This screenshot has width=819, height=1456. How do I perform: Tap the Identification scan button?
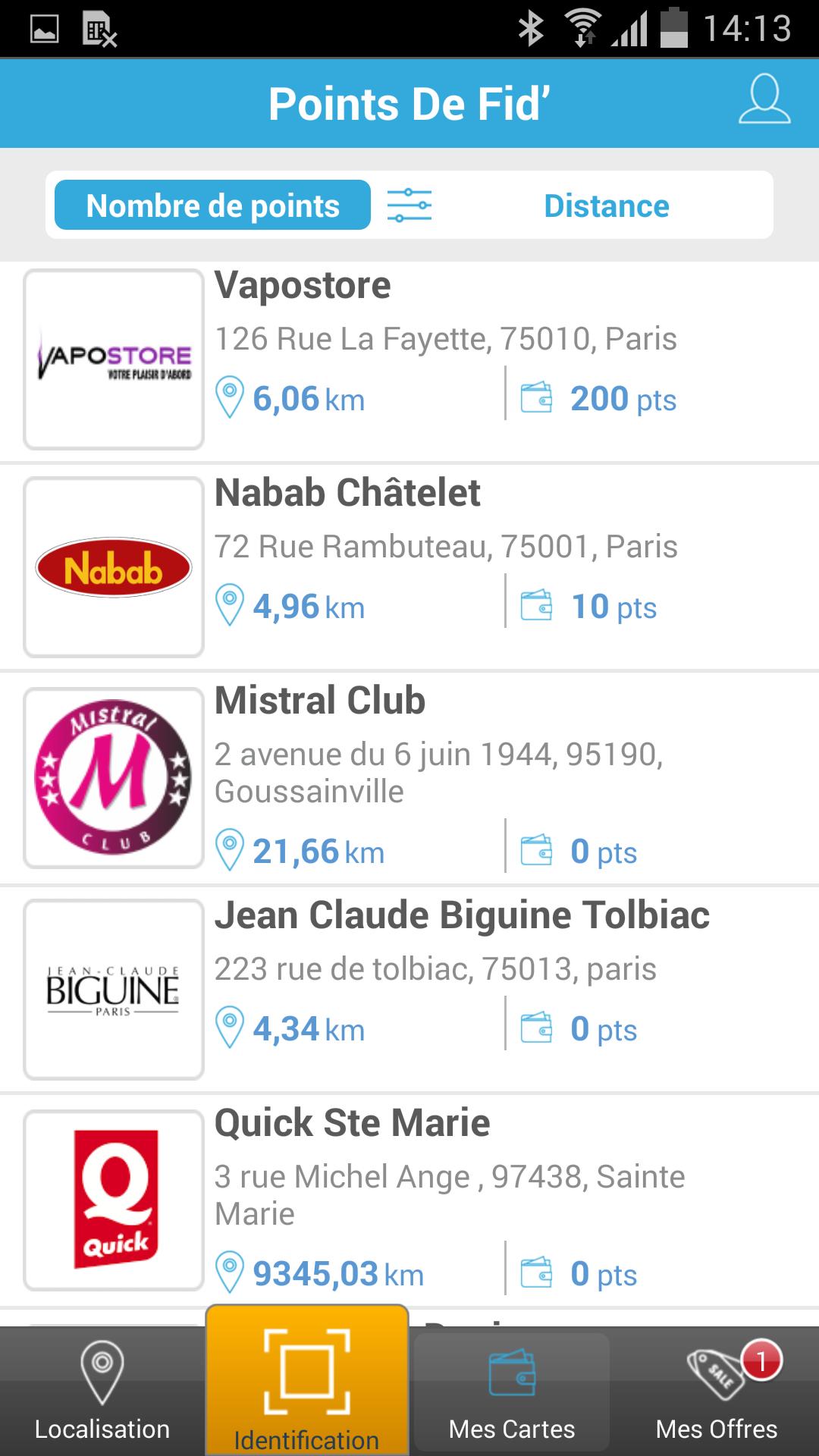(x=307, y=1382)
